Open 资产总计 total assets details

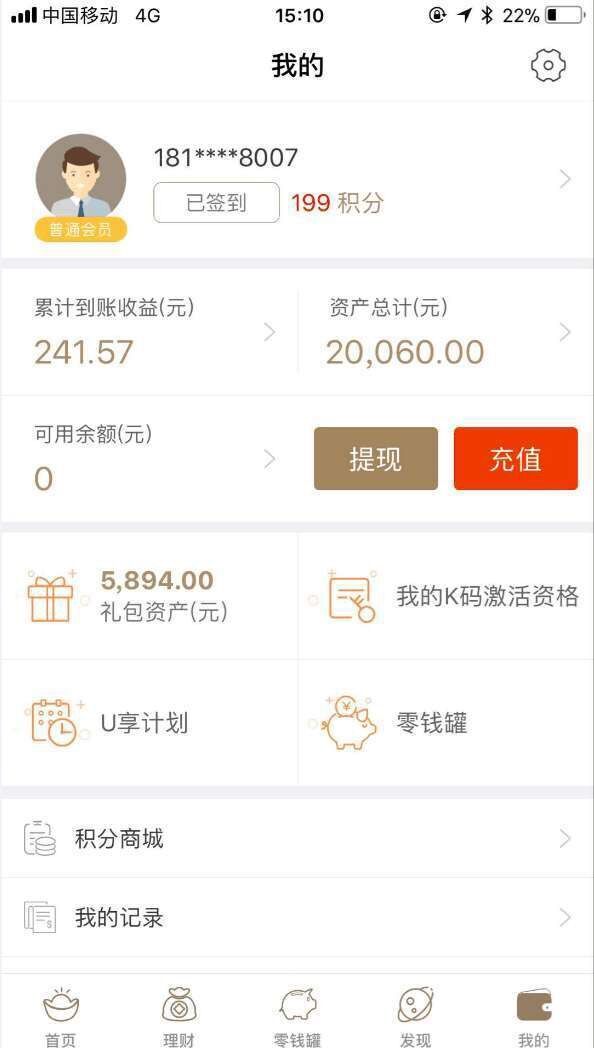pyautogui.click(x=446, y=332)
